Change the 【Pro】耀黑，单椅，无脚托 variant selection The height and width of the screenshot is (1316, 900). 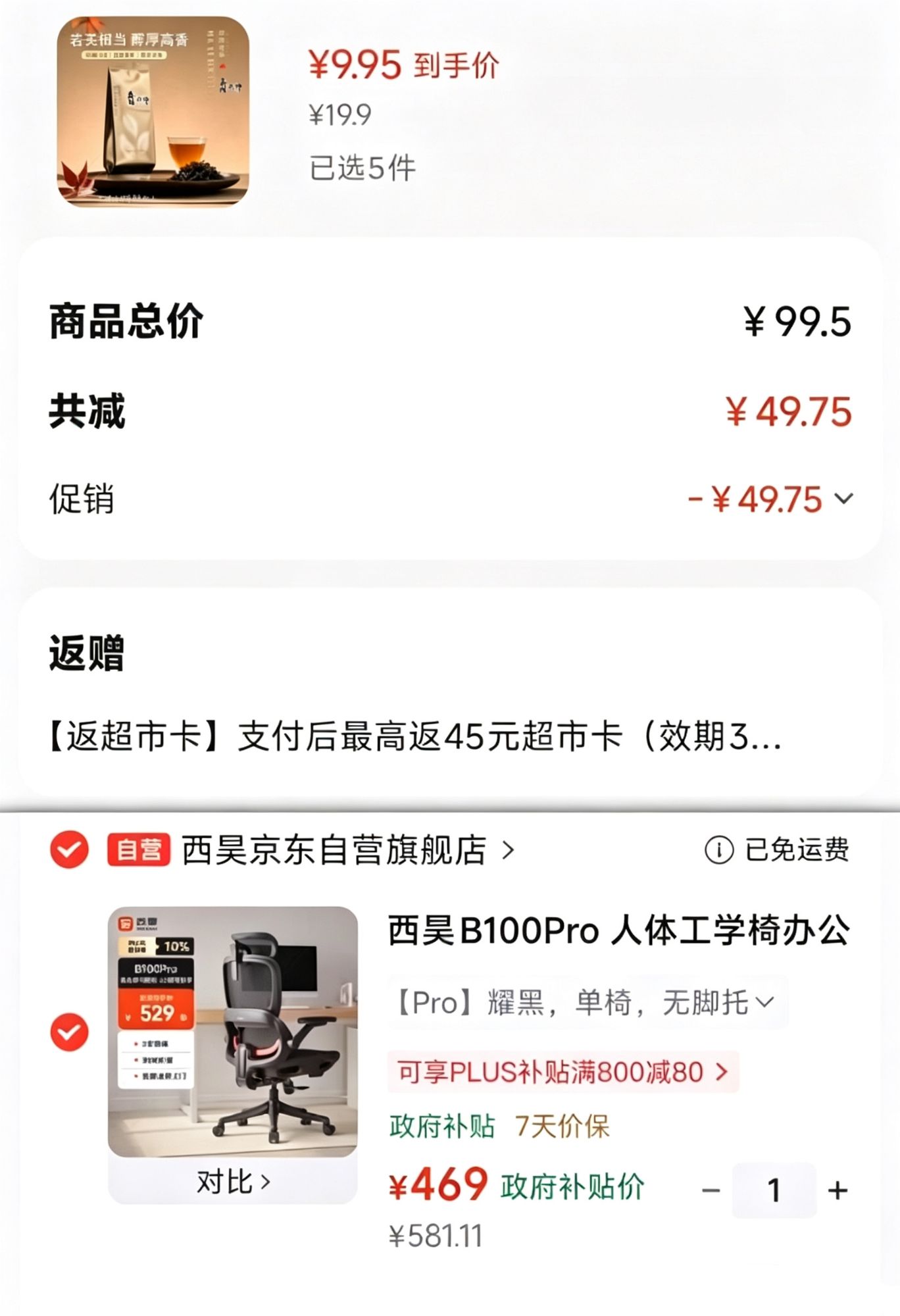[587, 1003]
